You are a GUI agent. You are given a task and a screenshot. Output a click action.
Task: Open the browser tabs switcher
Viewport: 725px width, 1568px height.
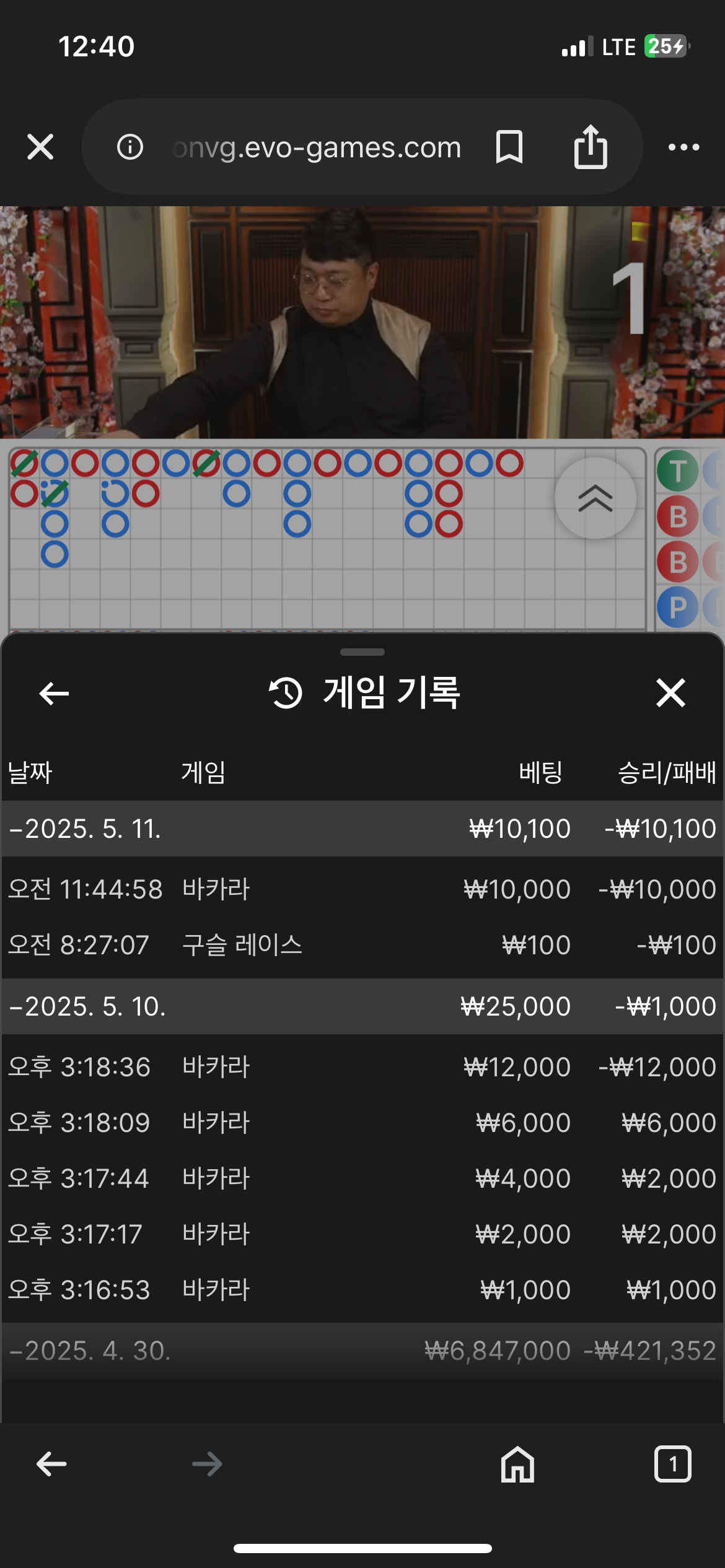[673, 1465]
